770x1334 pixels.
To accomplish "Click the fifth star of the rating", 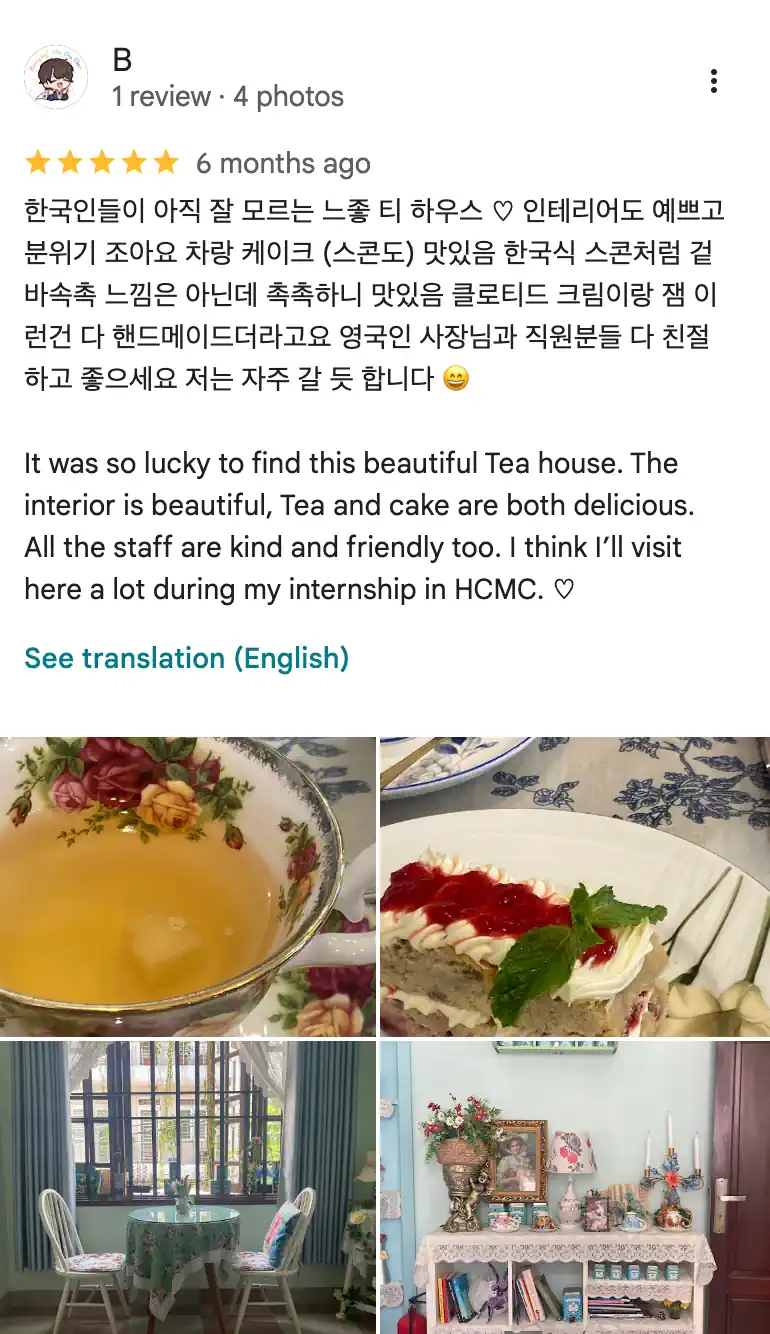I will point(163,162).
